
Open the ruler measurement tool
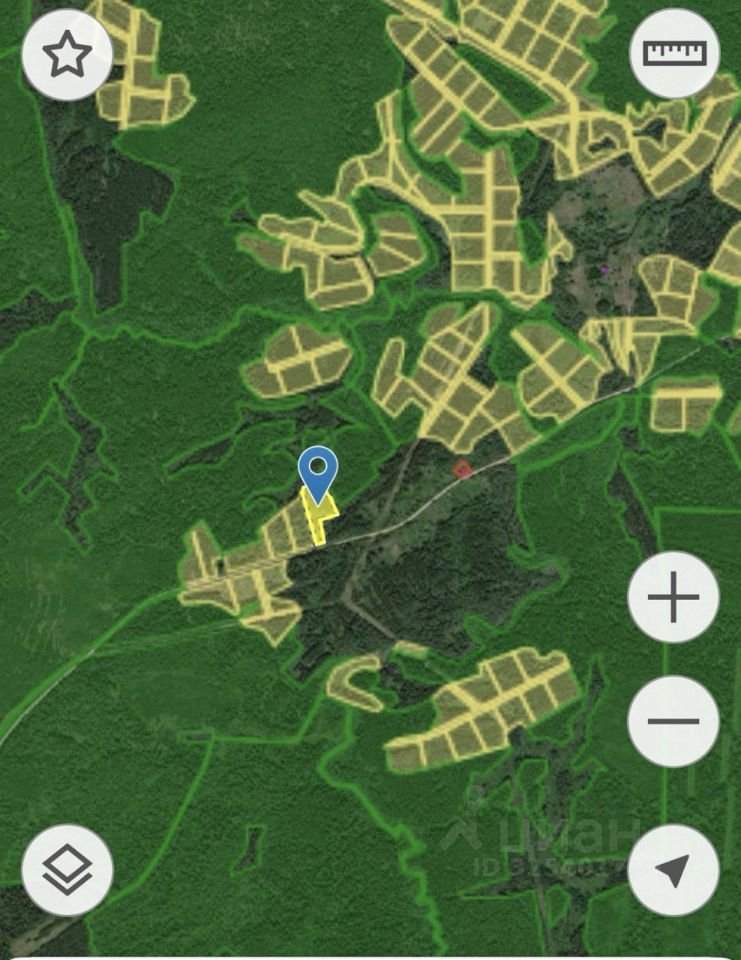pos(675,53)
